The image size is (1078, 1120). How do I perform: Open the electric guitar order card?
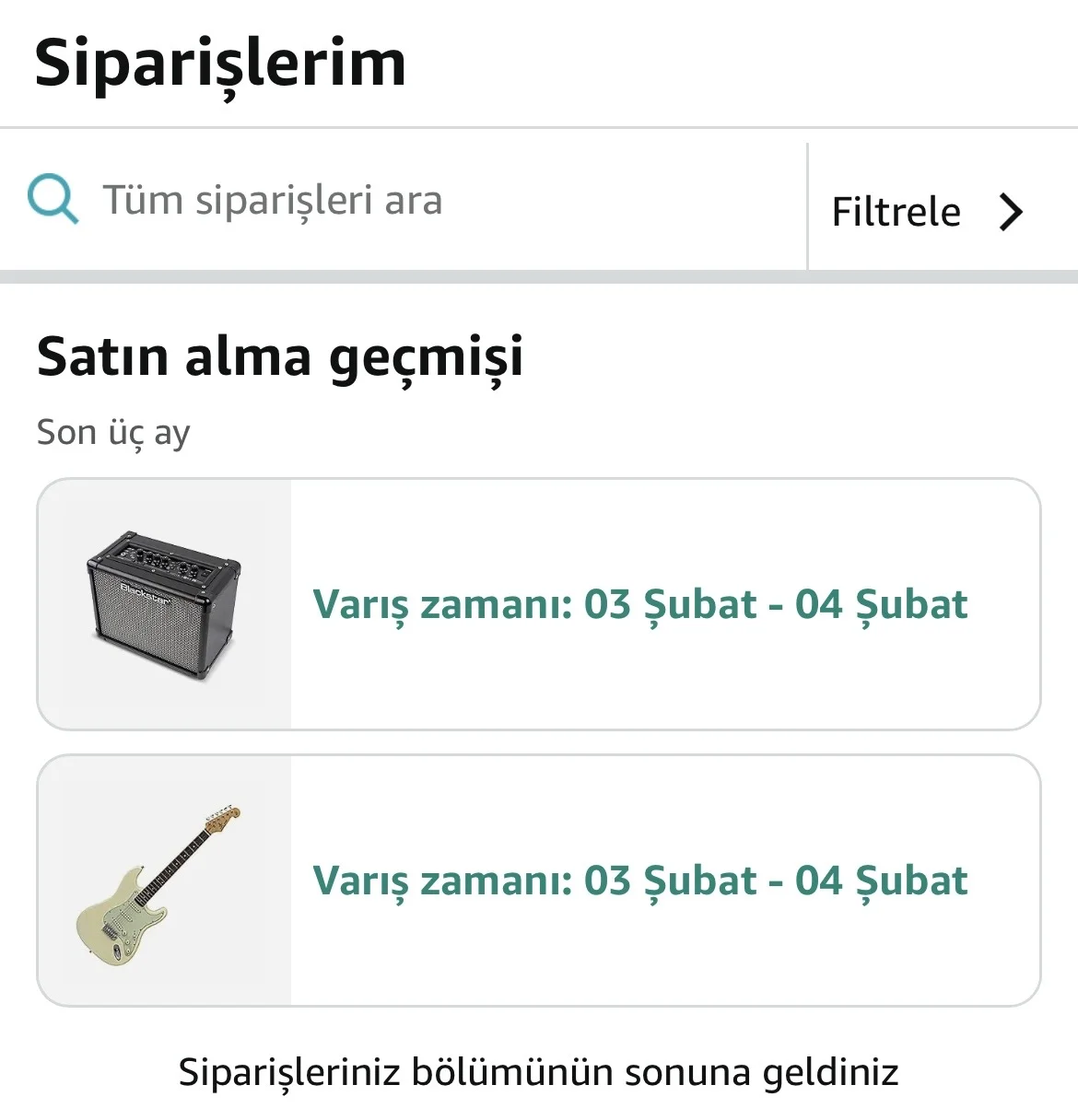coord(539,881)
